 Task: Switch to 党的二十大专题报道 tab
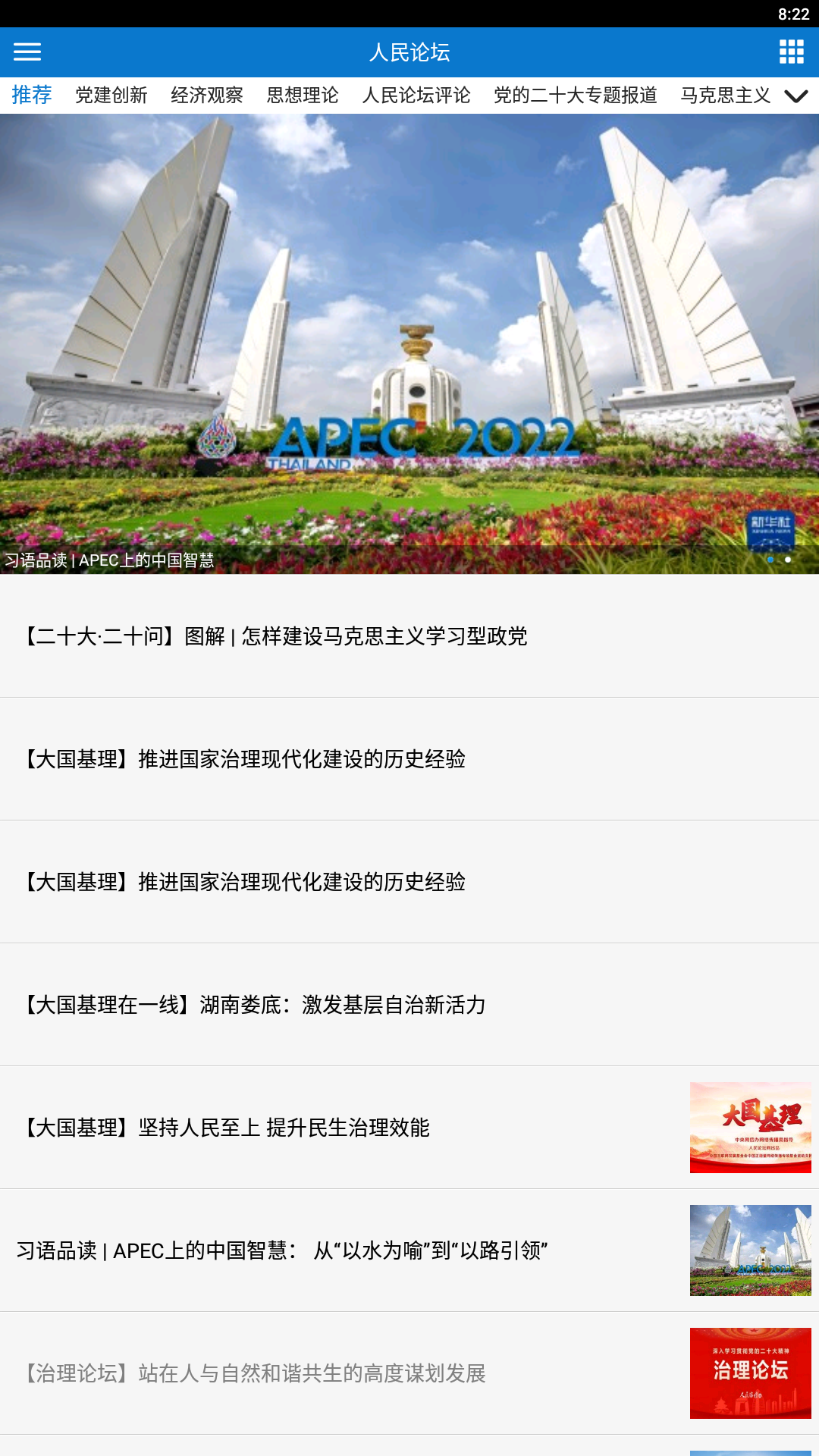[575, 96]
